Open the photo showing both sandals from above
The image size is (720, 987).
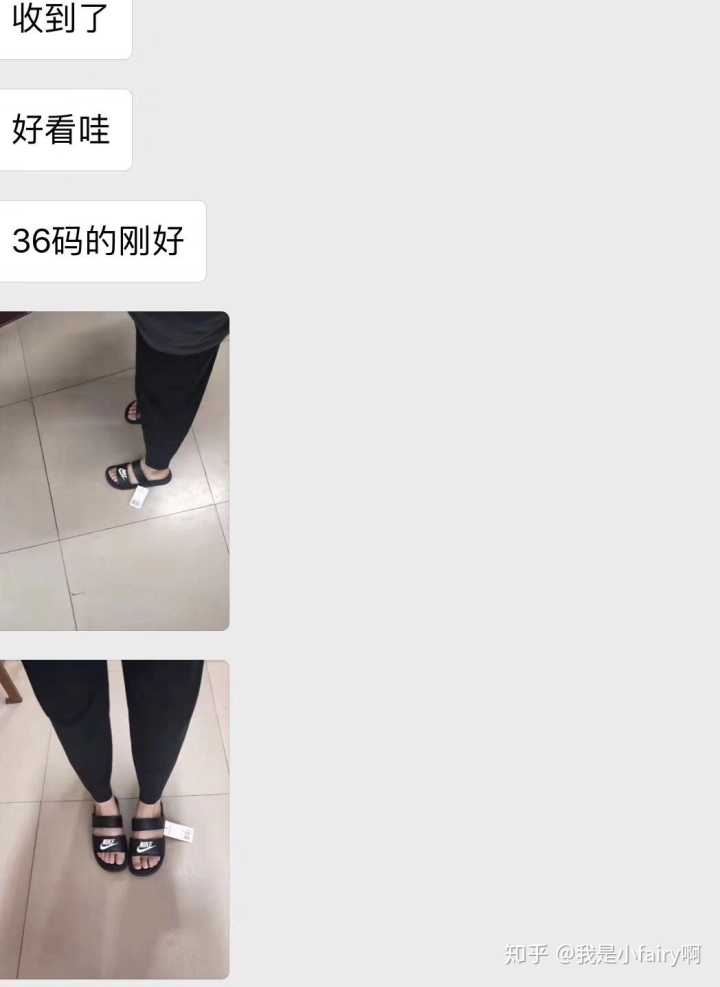coord(115,820)
